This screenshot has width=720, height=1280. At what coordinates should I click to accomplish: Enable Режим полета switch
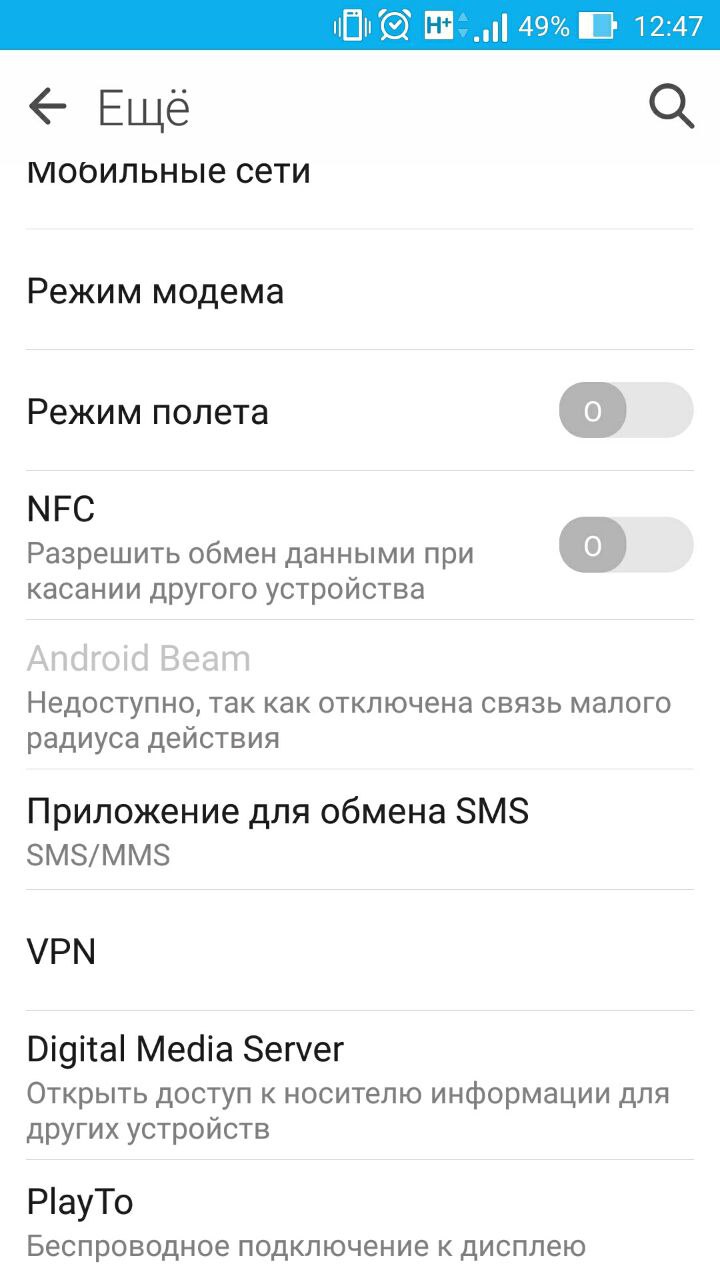(x=625, y=410)
